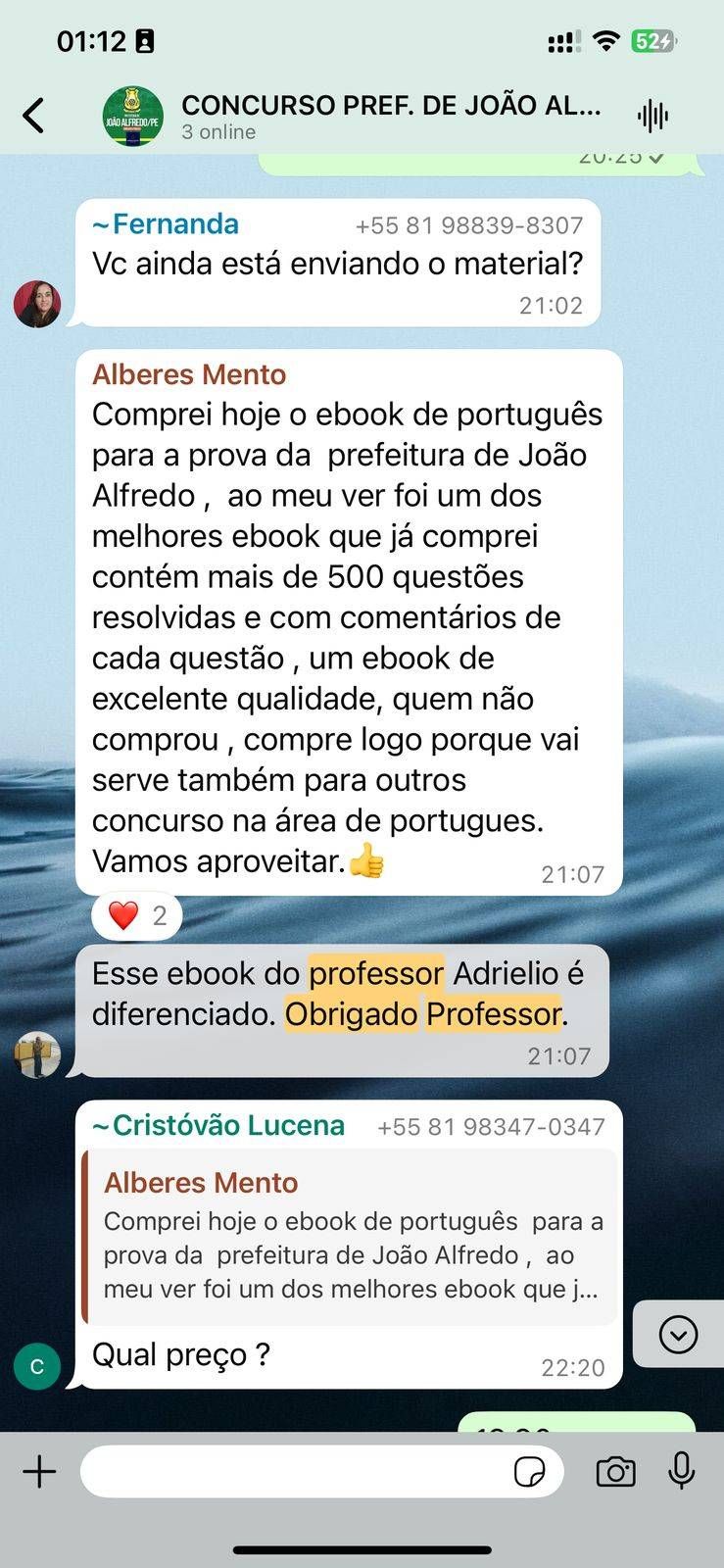View heart reactions on Alberes Mento's message

(136, 916)
